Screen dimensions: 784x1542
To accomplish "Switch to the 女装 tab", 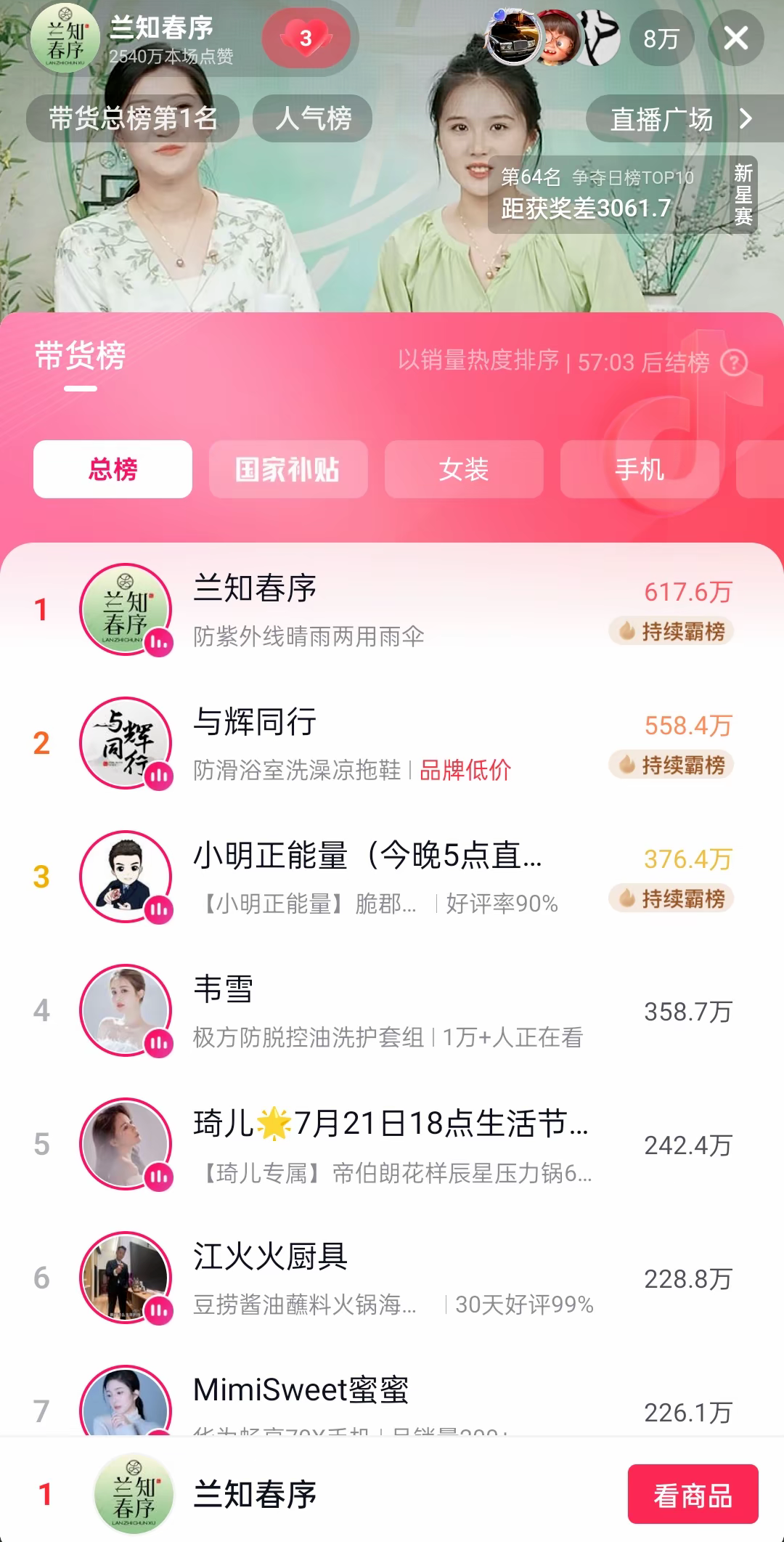I will tap(464, 469).
